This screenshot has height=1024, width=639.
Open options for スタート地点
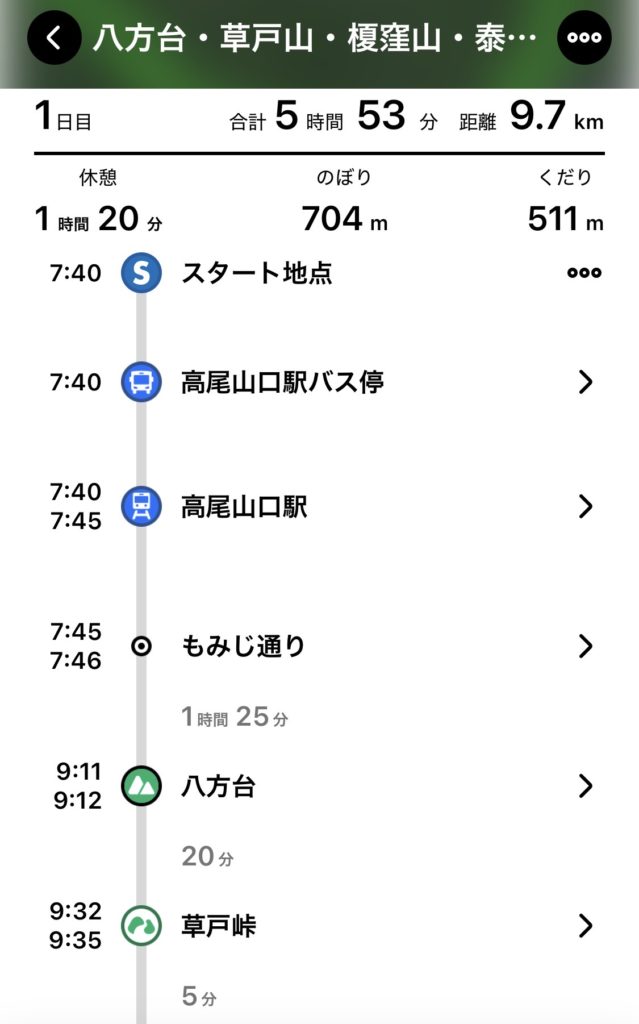(584, 273)
